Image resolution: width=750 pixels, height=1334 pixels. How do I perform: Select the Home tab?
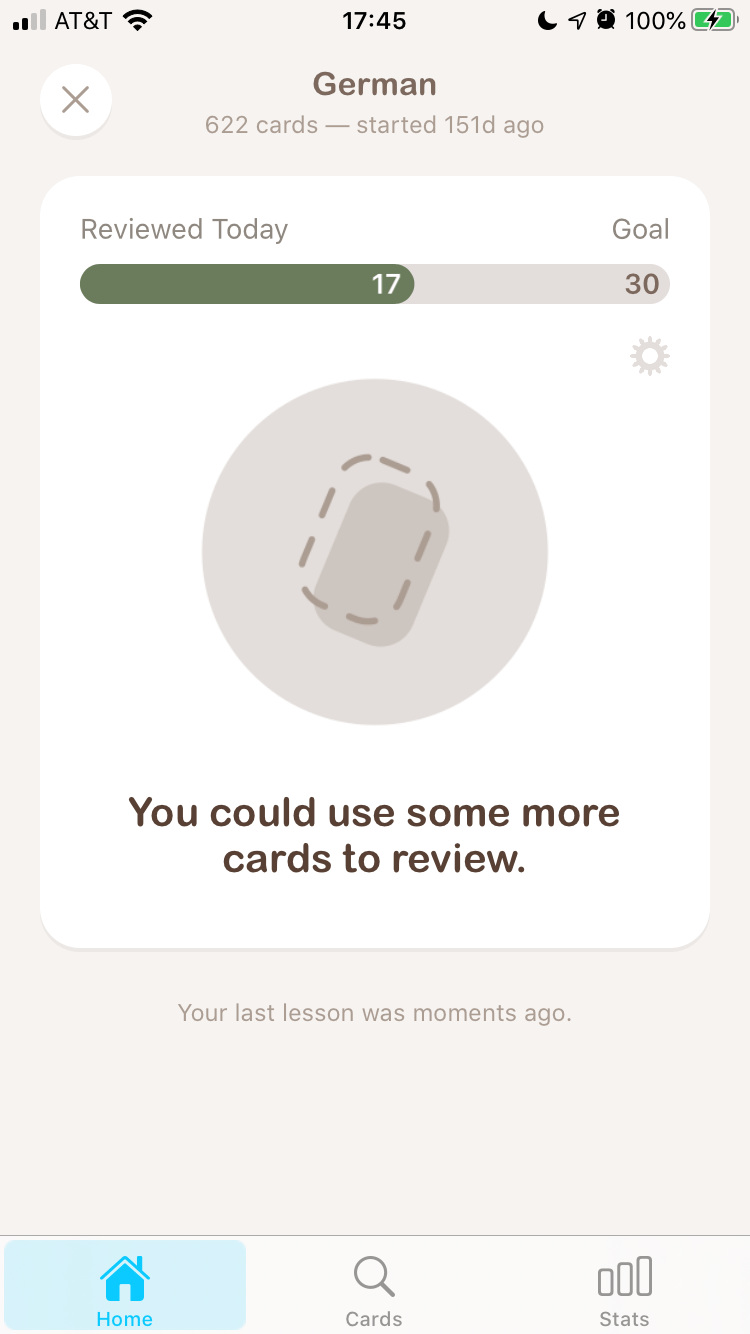[125, 1285]
